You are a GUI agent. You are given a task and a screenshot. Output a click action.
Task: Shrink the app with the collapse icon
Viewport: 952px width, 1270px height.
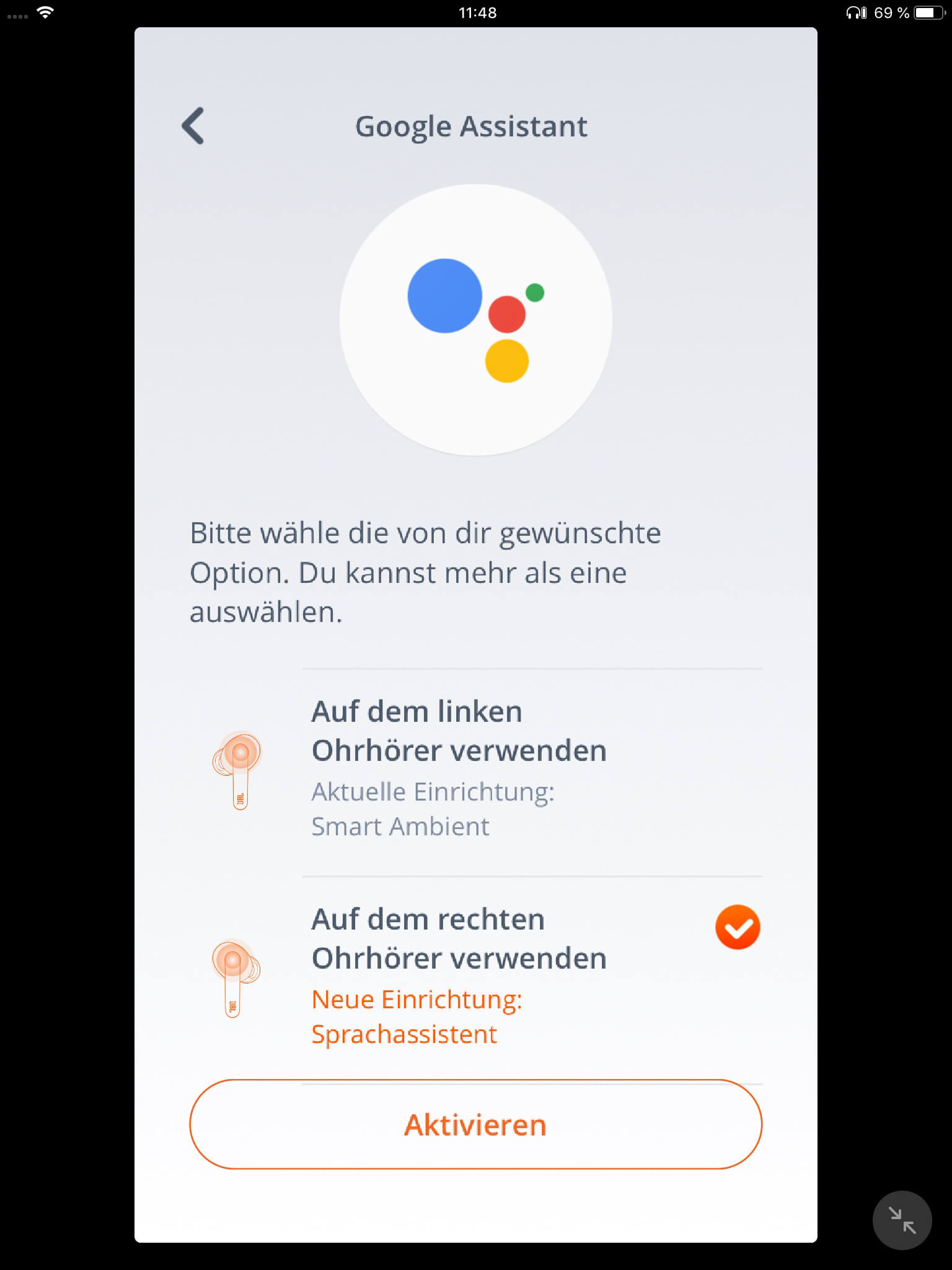[901, 1220]
